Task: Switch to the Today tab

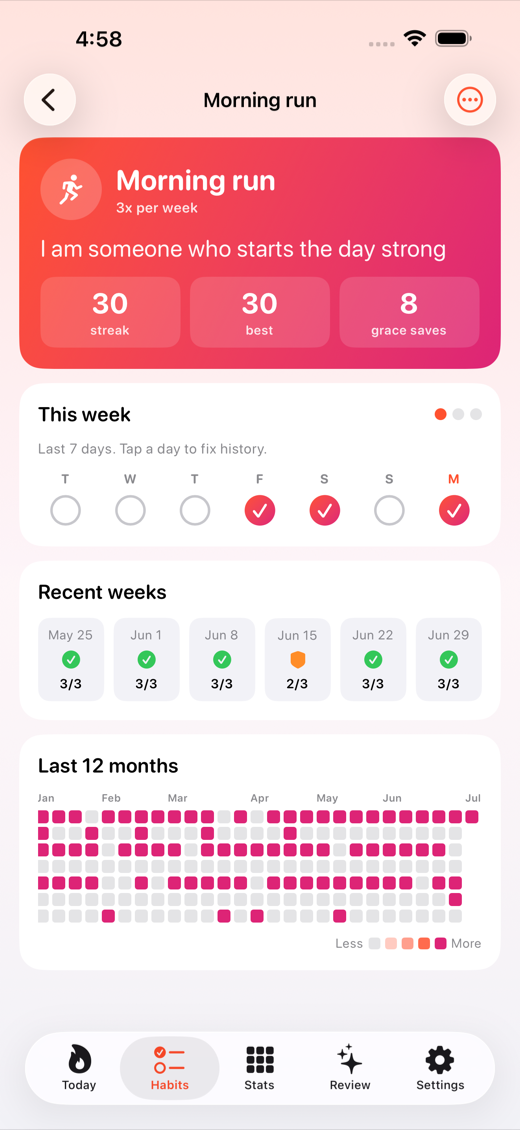Action: tap(79, 1068)
